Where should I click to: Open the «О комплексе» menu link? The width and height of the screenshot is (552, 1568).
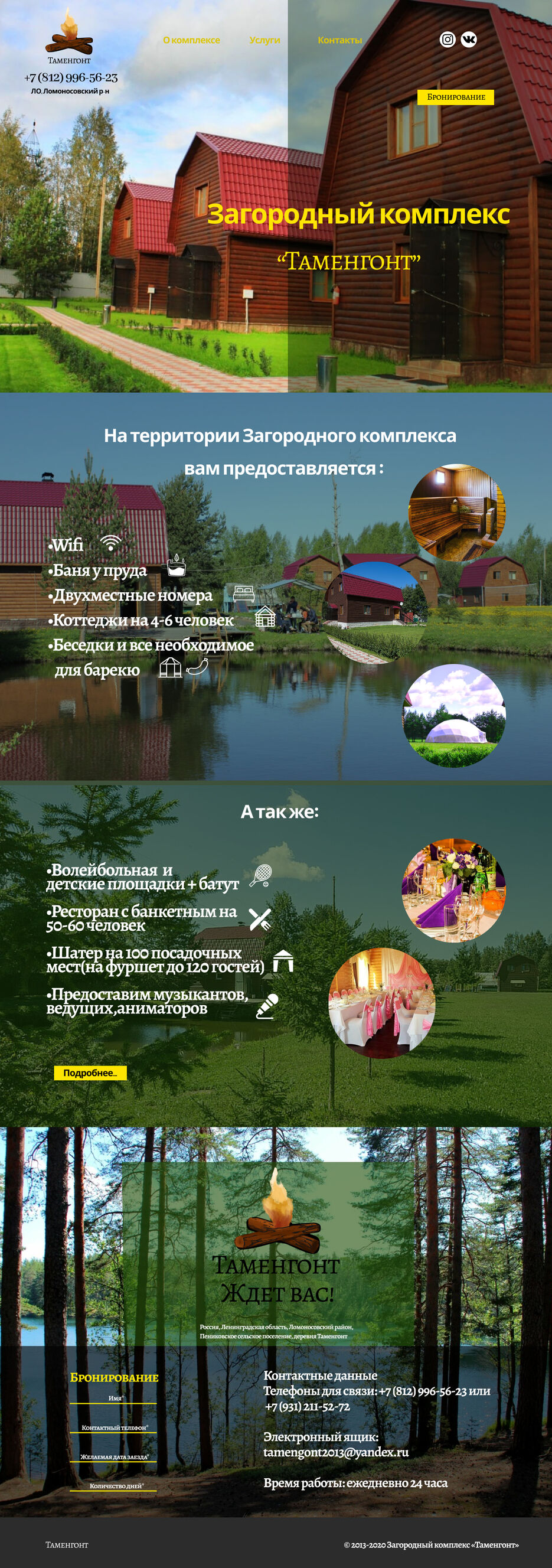coord(191,40)
